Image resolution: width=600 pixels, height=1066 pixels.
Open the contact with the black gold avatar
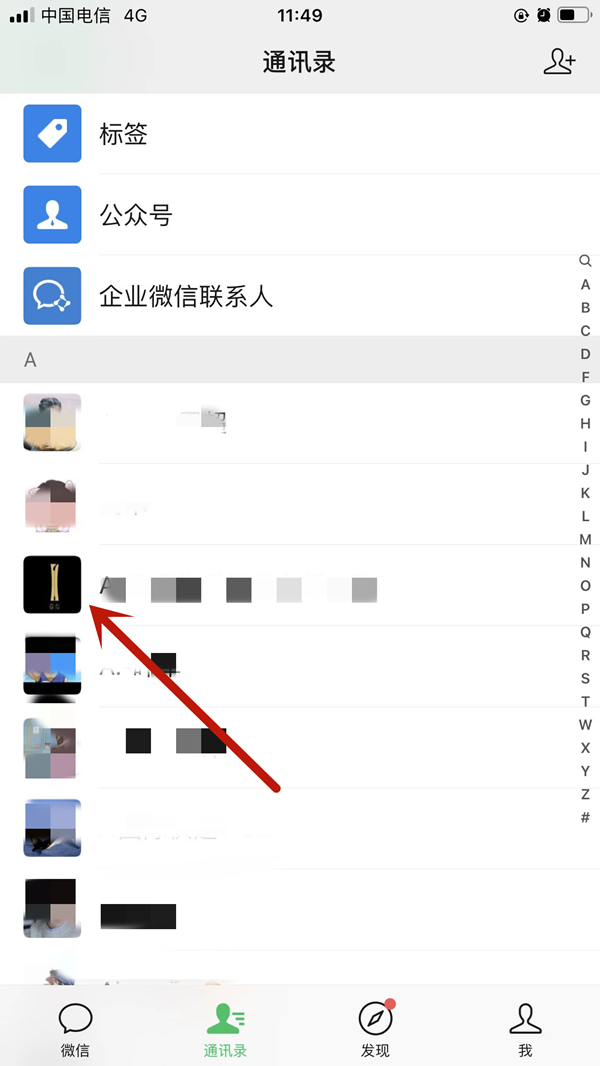[x=52, y=585]
